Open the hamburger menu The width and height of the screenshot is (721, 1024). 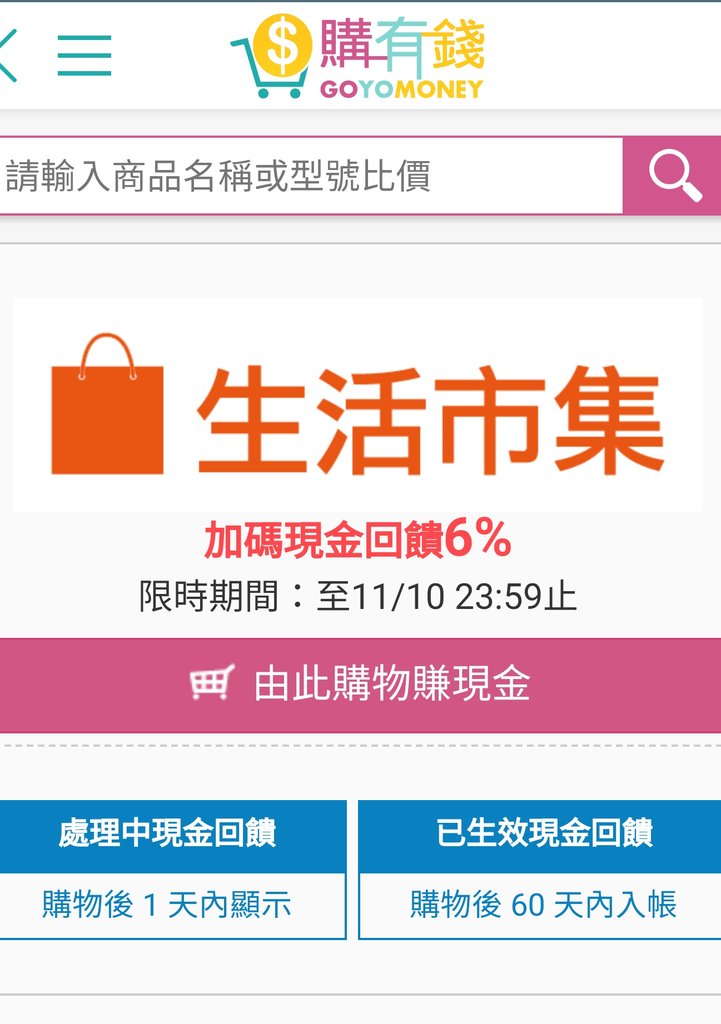84,55
